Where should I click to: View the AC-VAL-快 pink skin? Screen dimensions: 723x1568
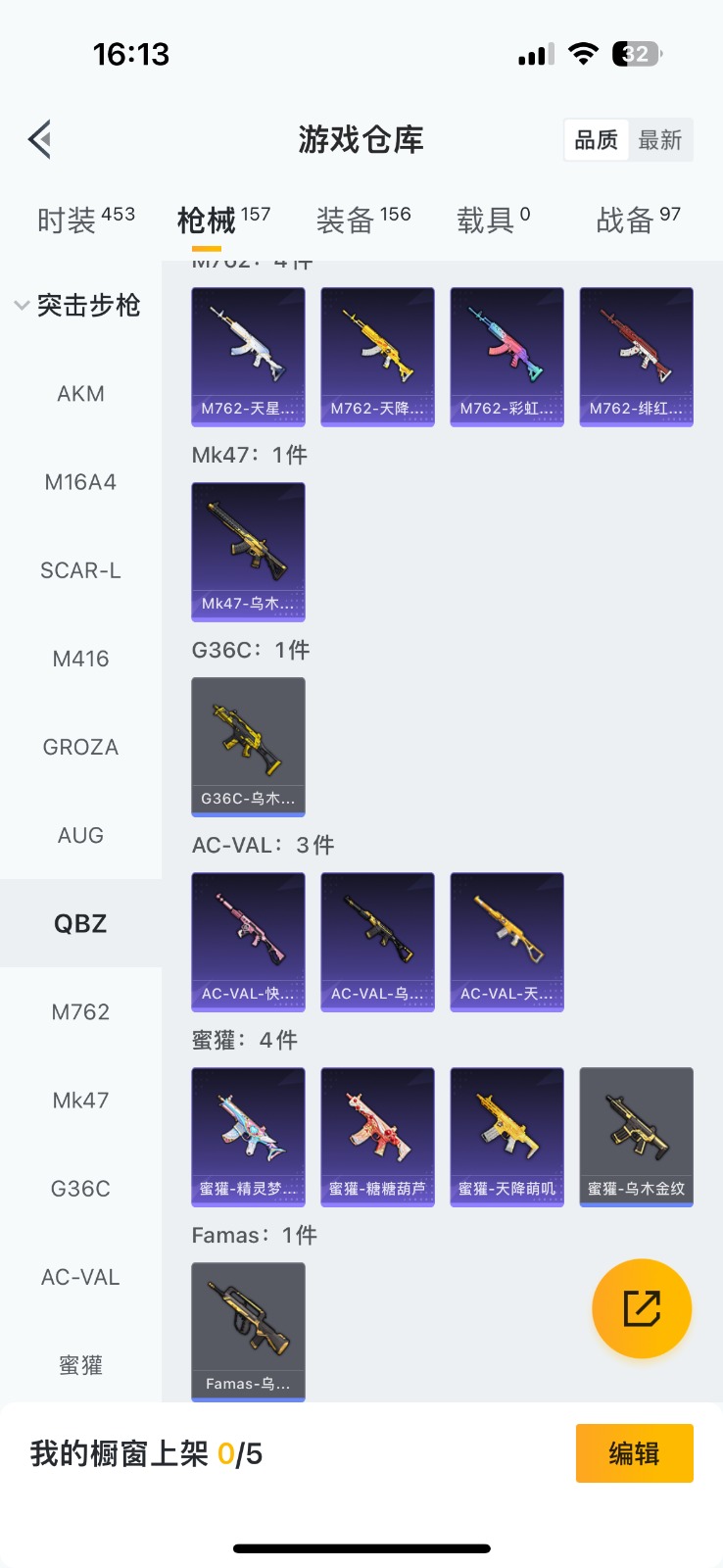pos(248,942)
